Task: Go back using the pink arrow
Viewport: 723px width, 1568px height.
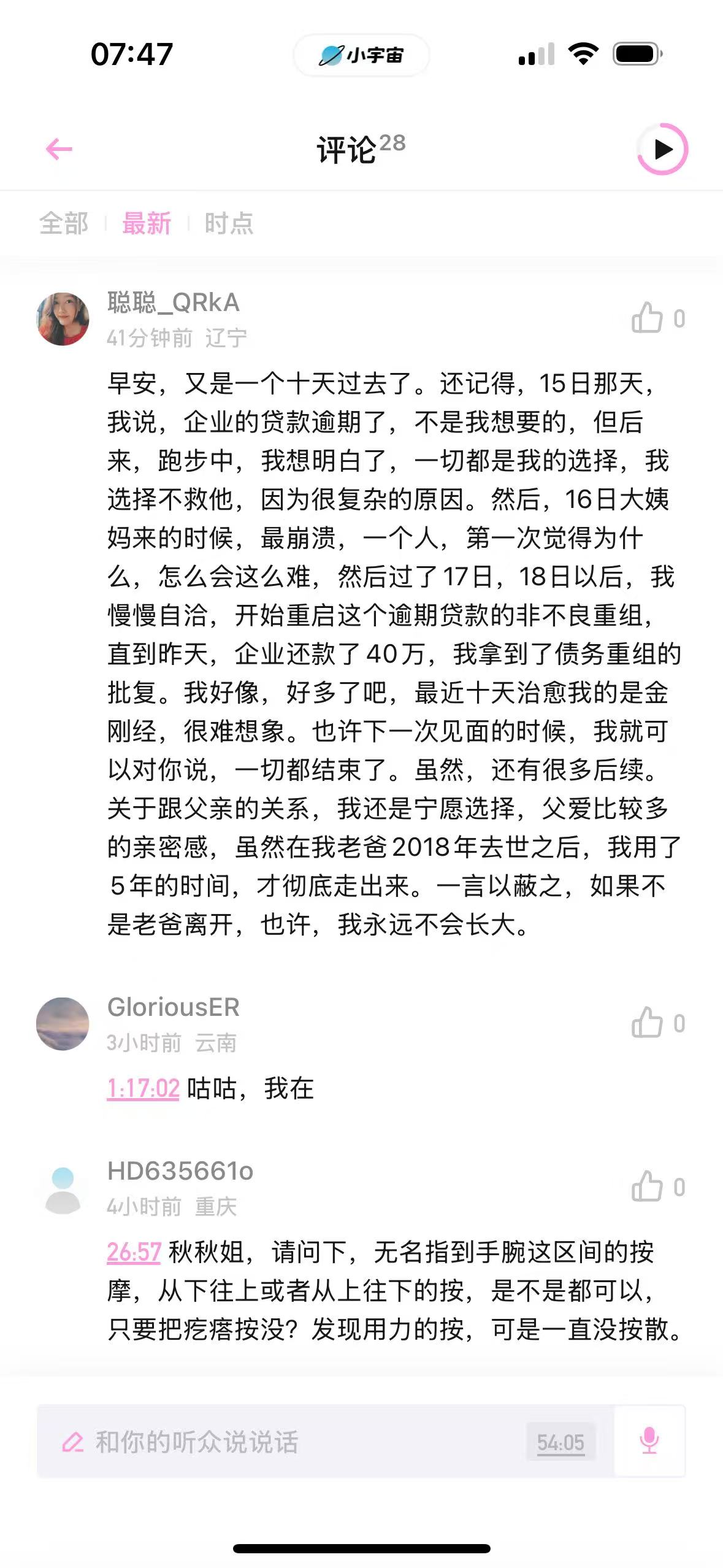Action: click(x=59, y=149)
